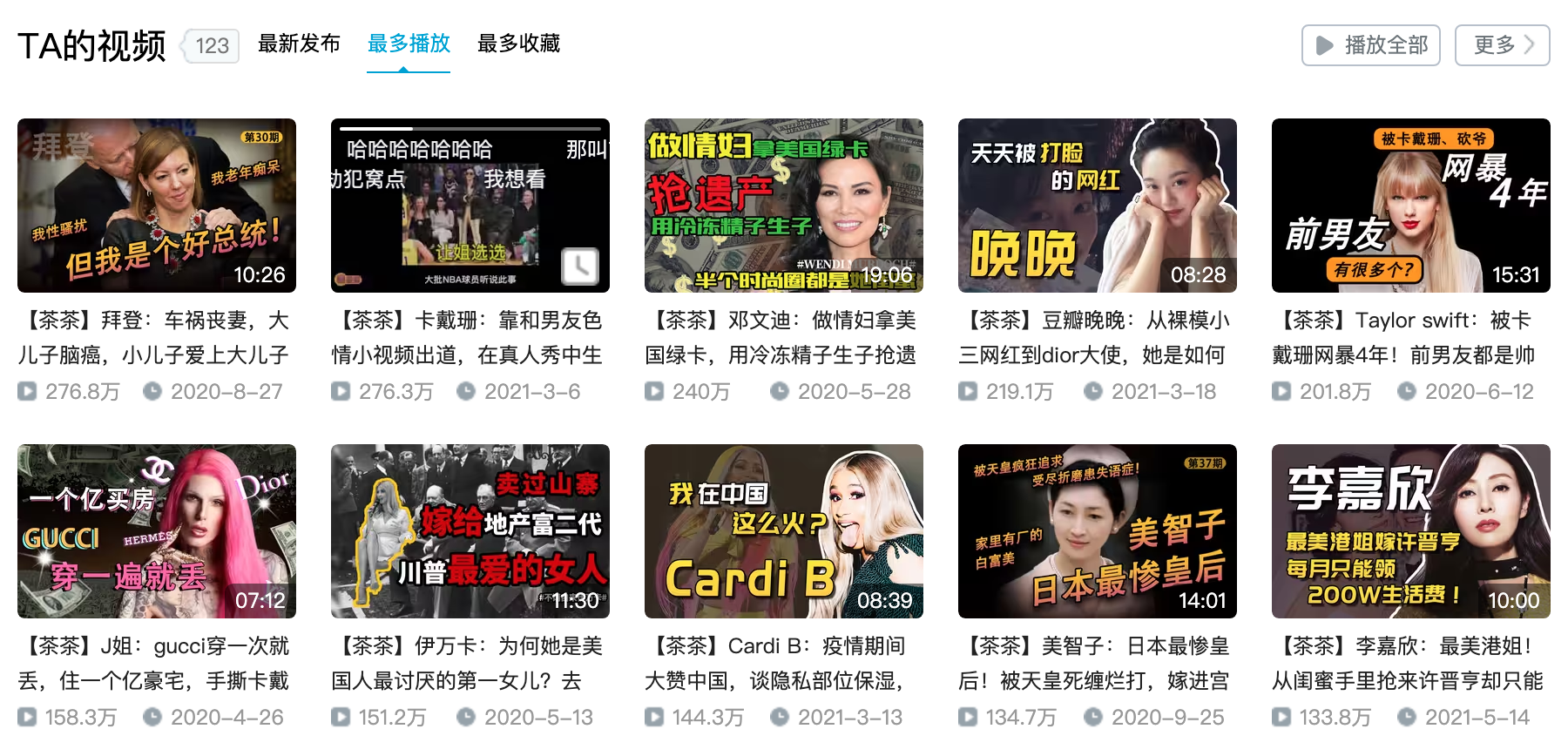1568x756 pixels.
Task: Play the 邓文迪 video
Action: 784,206
